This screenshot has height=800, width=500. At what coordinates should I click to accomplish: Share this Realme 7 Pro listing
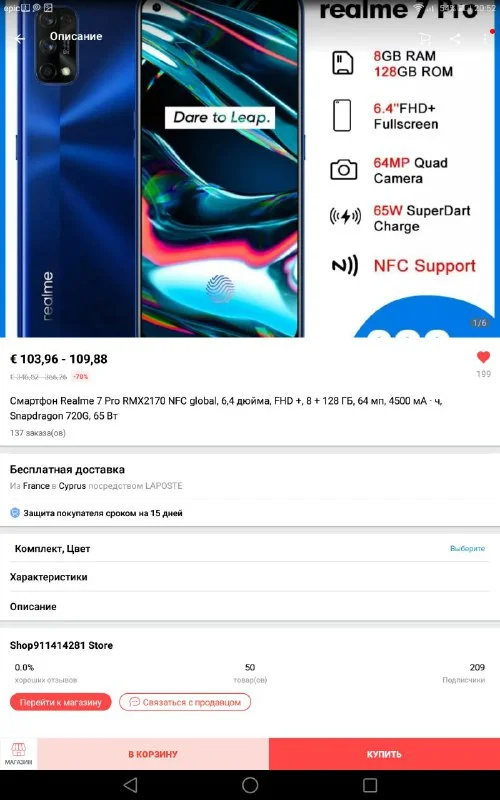[455, 38]
